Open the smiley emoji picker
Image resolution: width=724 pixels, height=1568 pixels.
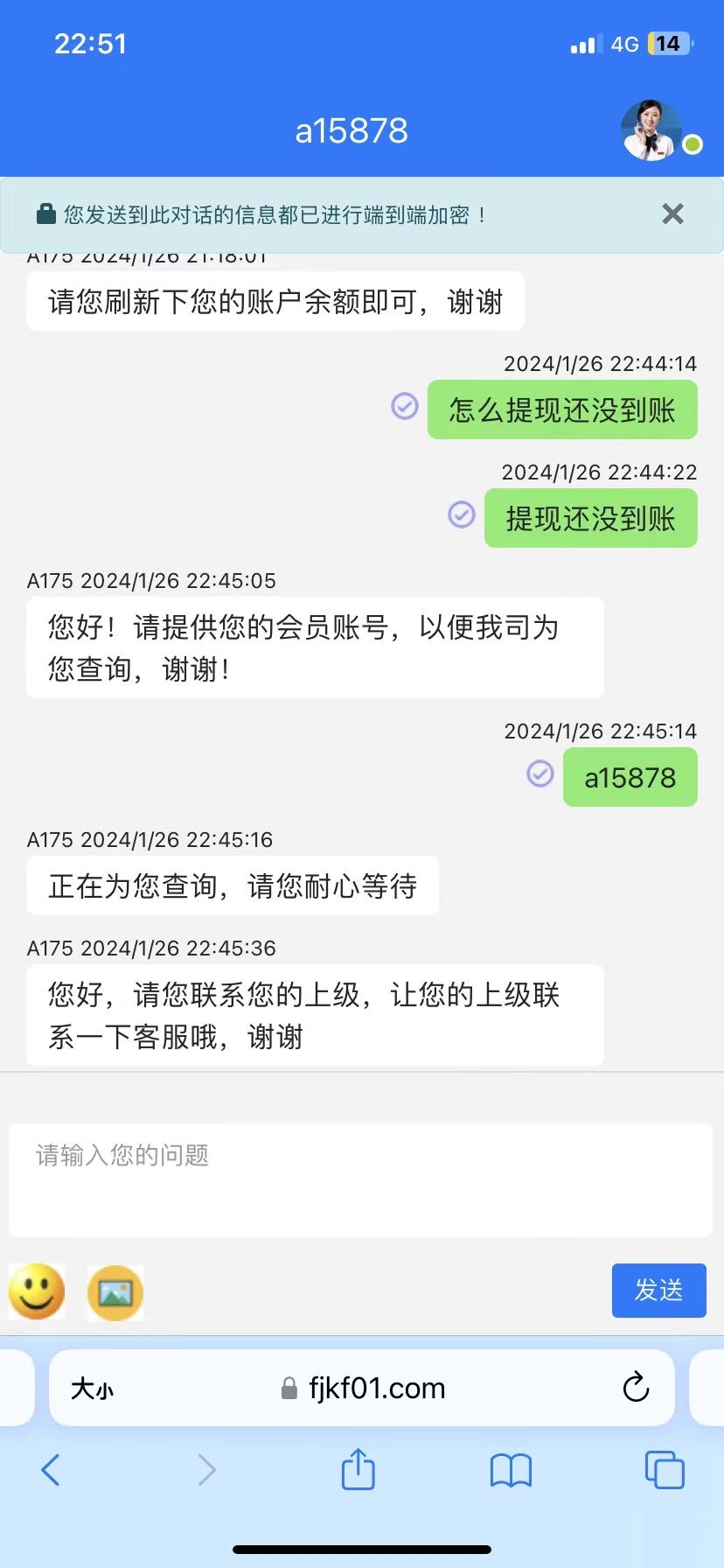[36, 1291]
